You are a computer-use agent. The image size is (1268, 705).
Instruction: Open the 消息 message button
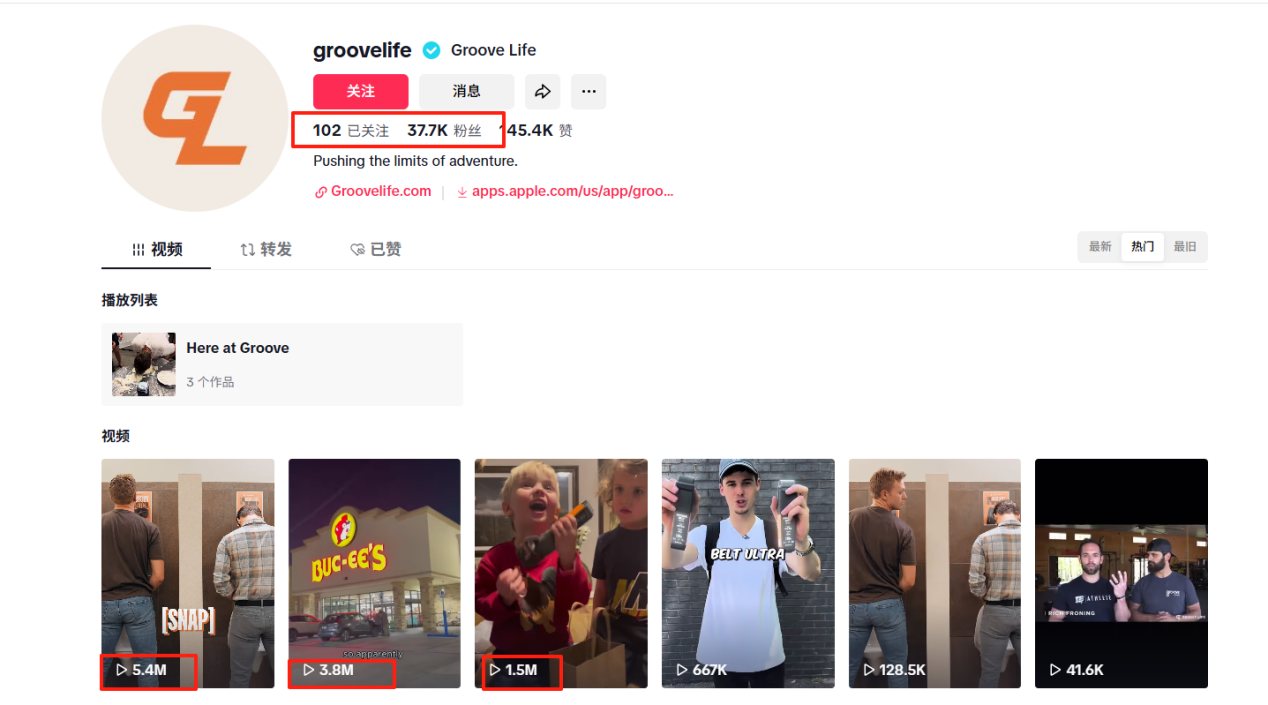pos(466,91)
